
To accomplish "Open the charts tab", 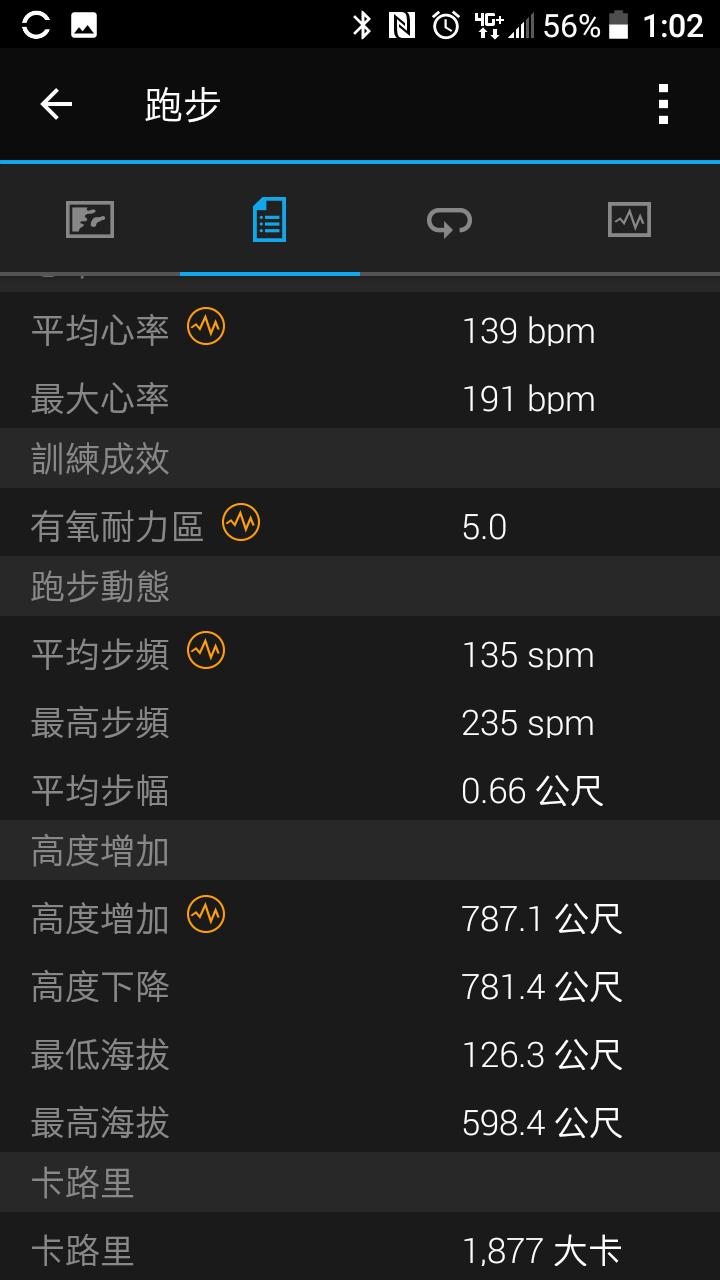I will pos(629,219).
